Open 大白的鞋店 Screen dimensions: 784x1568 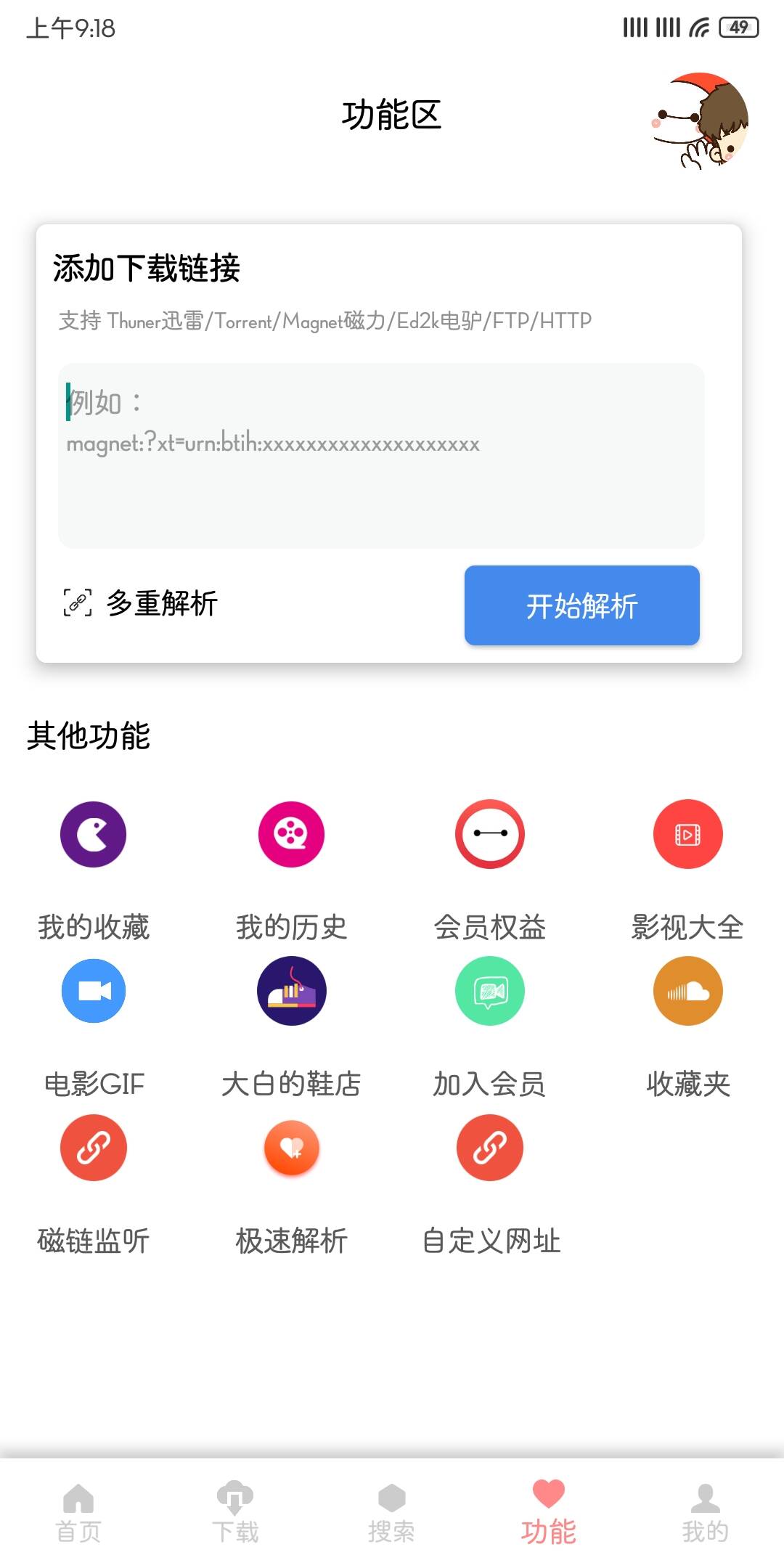[291, 992]
